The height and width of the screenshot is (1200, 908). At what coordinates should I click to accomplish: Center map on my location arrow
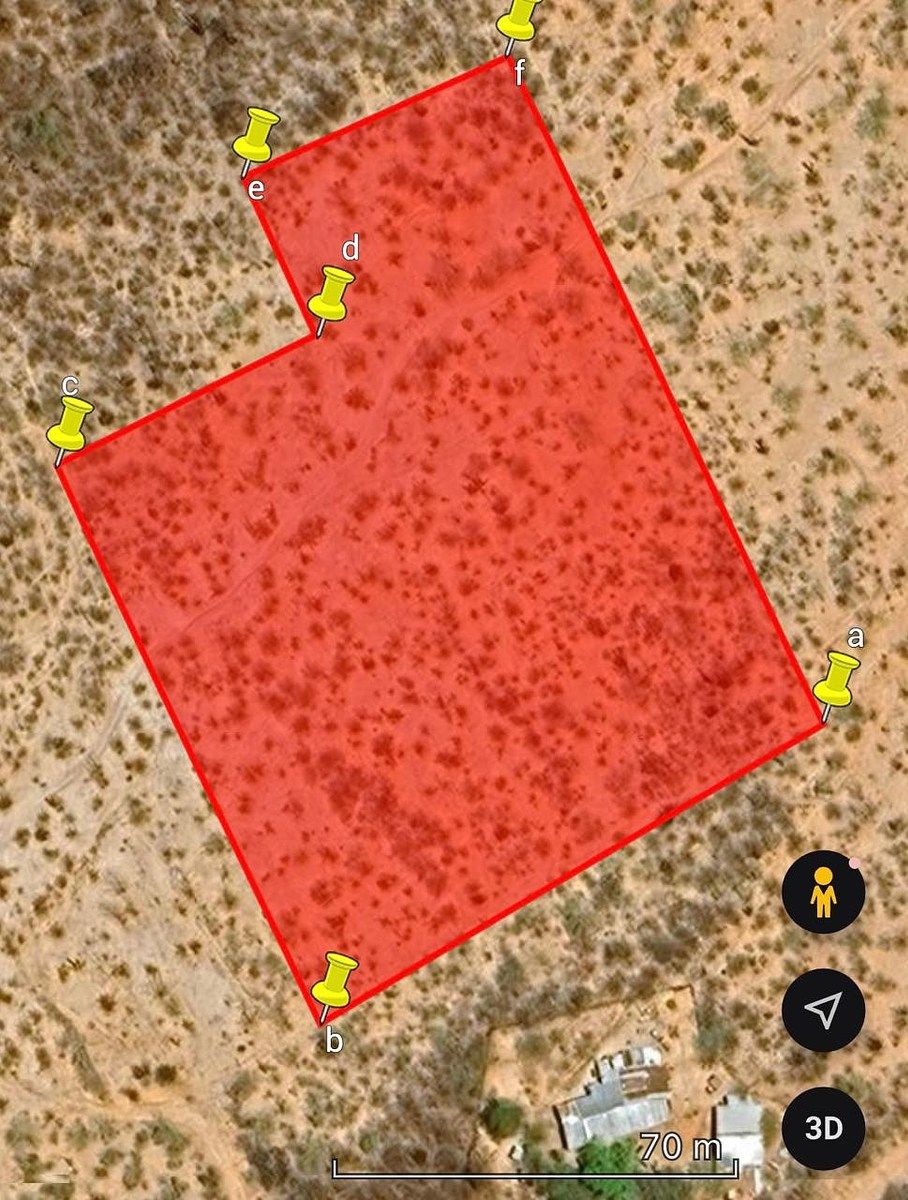click(x=823, y=1011)
